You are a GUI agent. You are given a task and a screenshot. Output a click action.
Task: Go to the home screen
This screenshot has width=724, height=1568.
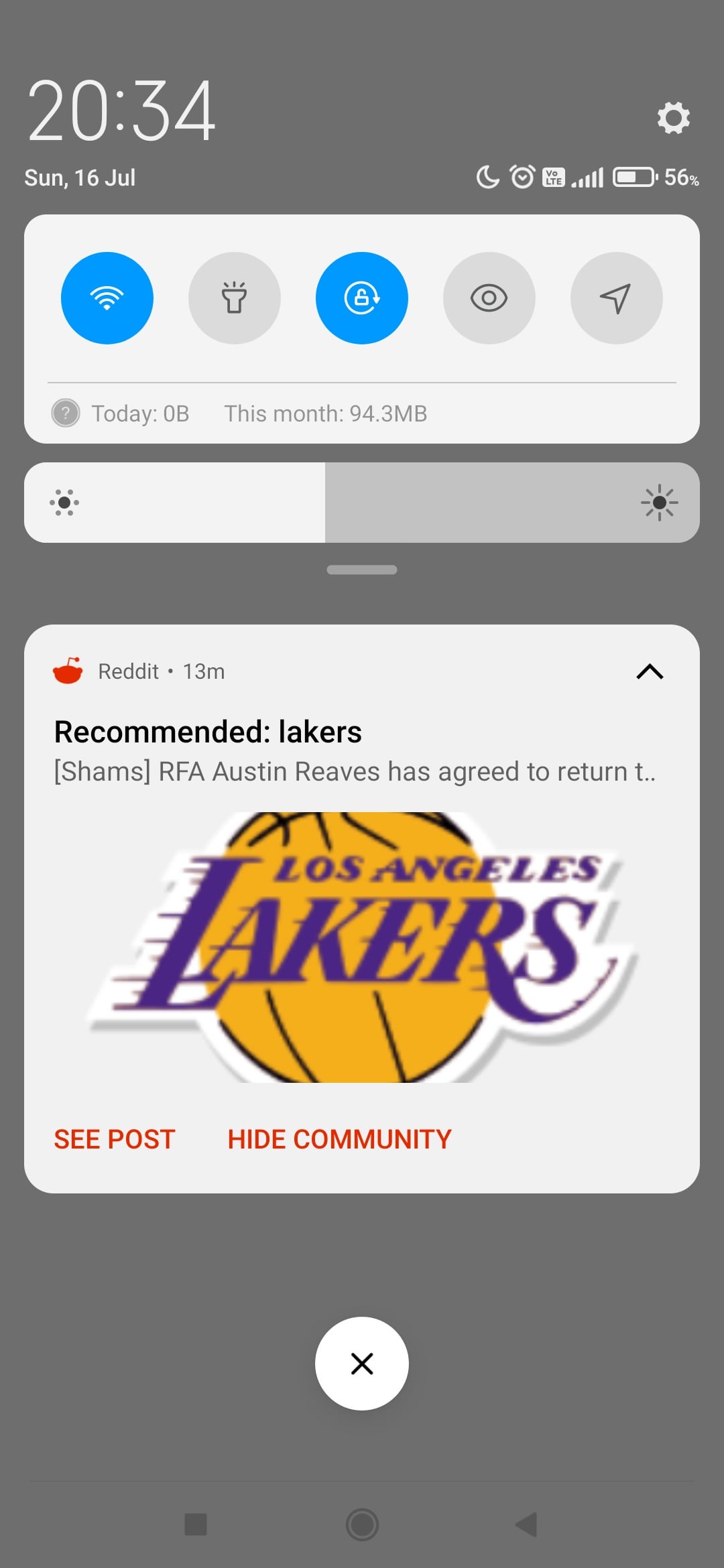pyautogui.click(x=362, y=1524)
